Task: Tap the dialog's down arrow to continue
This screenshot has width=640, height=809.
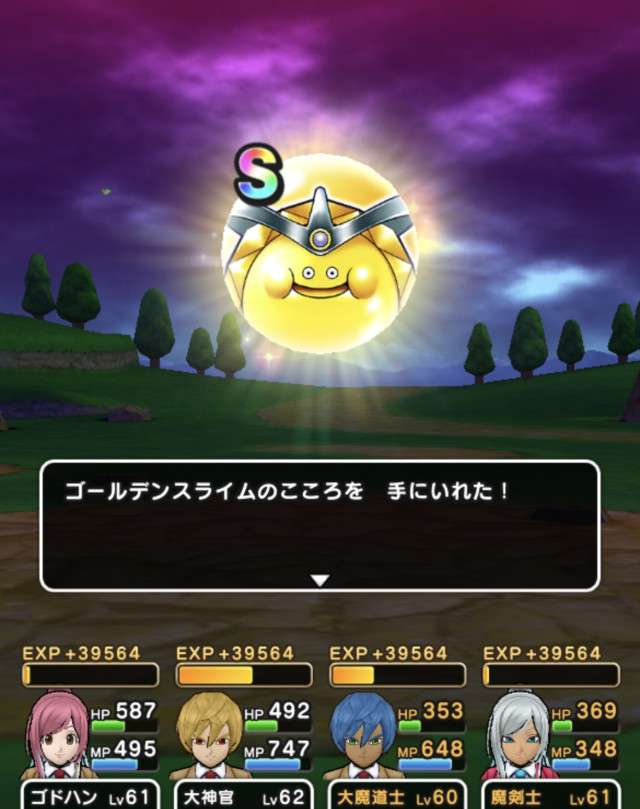Action: [319, 580]
